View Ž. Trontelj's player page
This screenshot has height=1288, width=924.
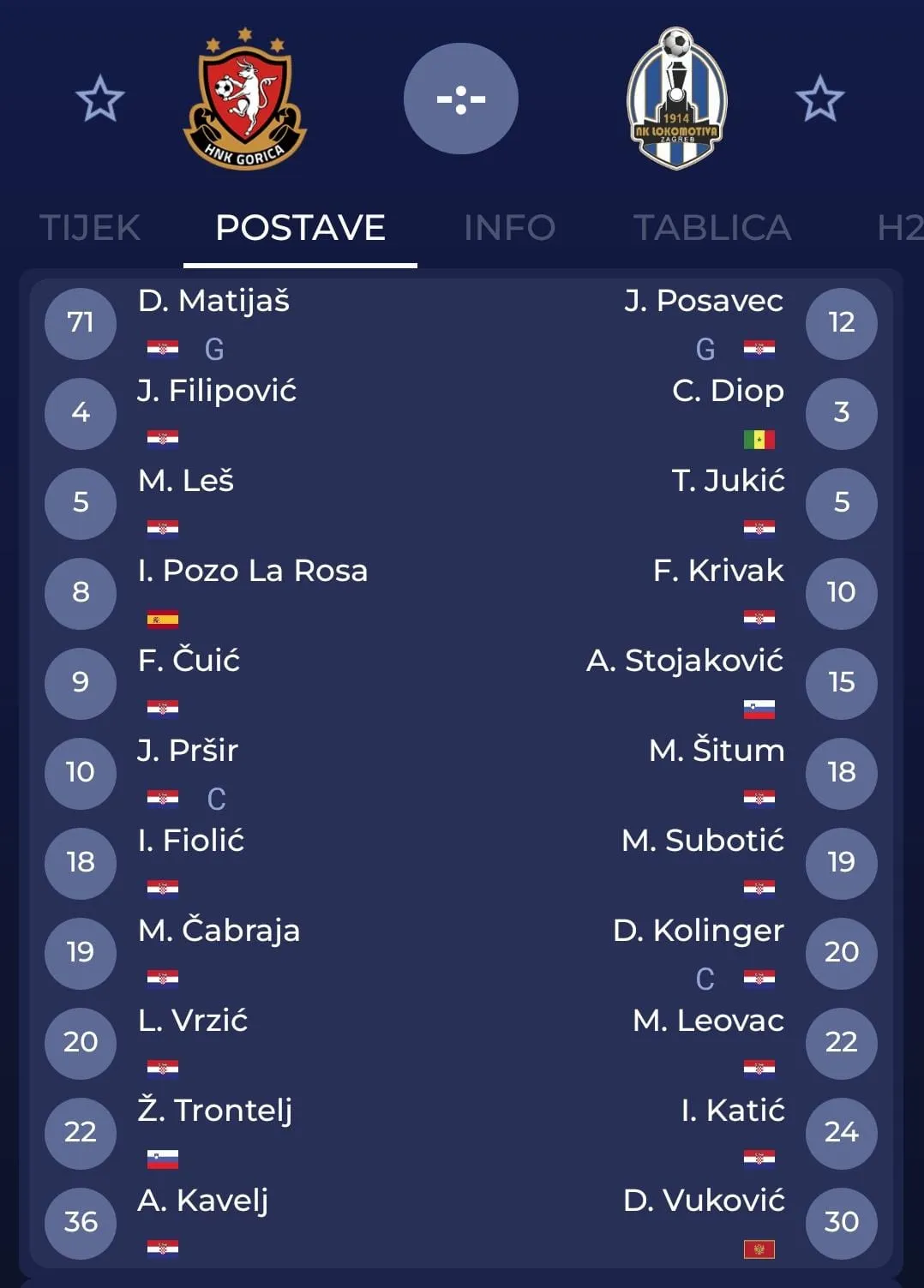pyautogui.click(x=215, y=1111)
